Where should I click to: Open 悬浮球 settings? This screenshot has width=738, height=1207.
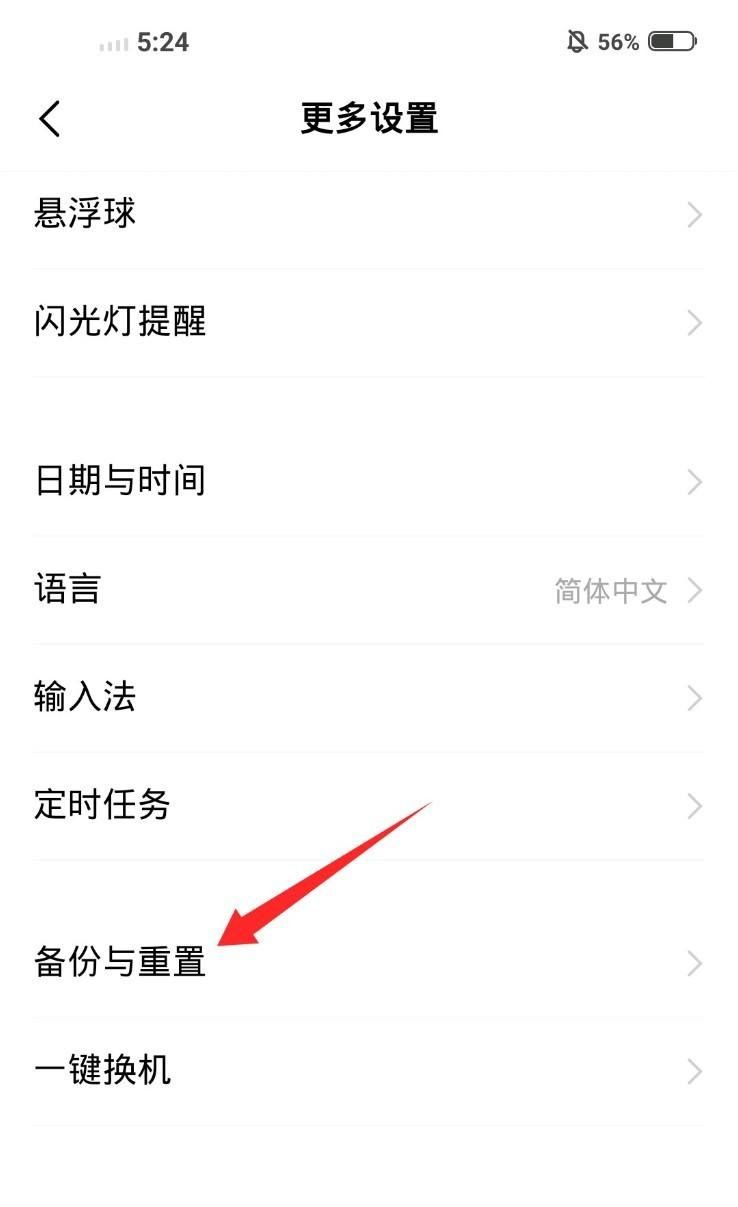[368, 214]
